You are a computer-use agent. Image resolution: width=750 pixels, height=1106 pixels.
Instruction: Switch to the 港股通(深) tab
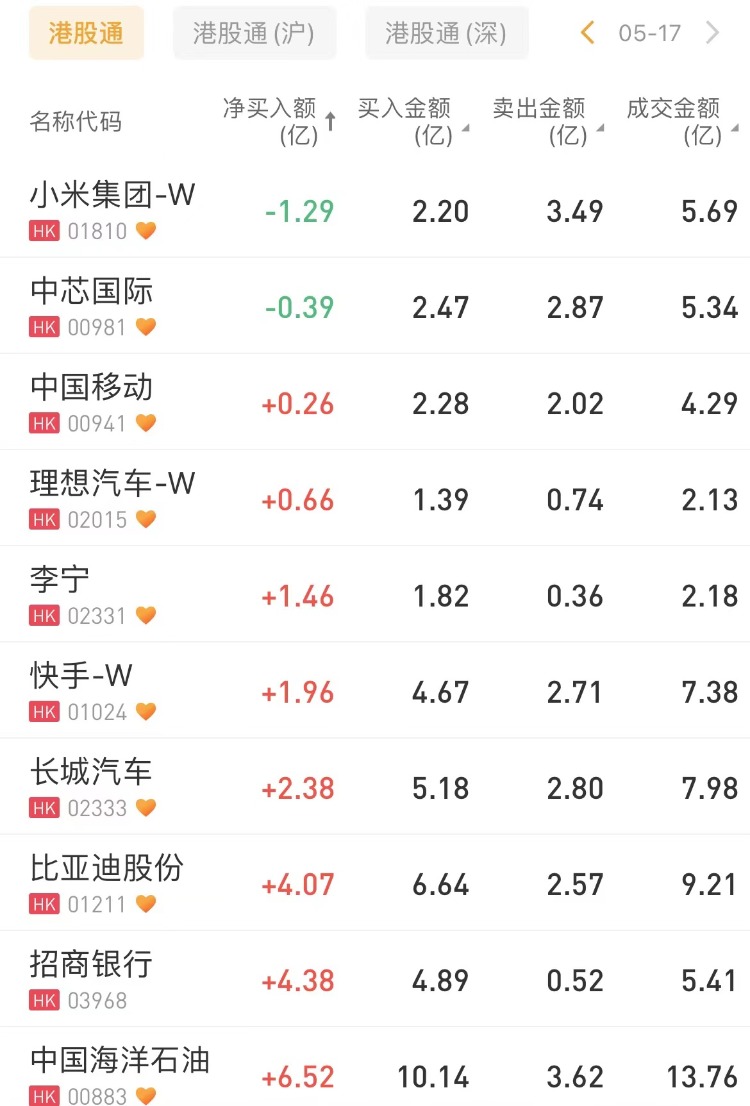pyautogui.click(x=446, y=34)
